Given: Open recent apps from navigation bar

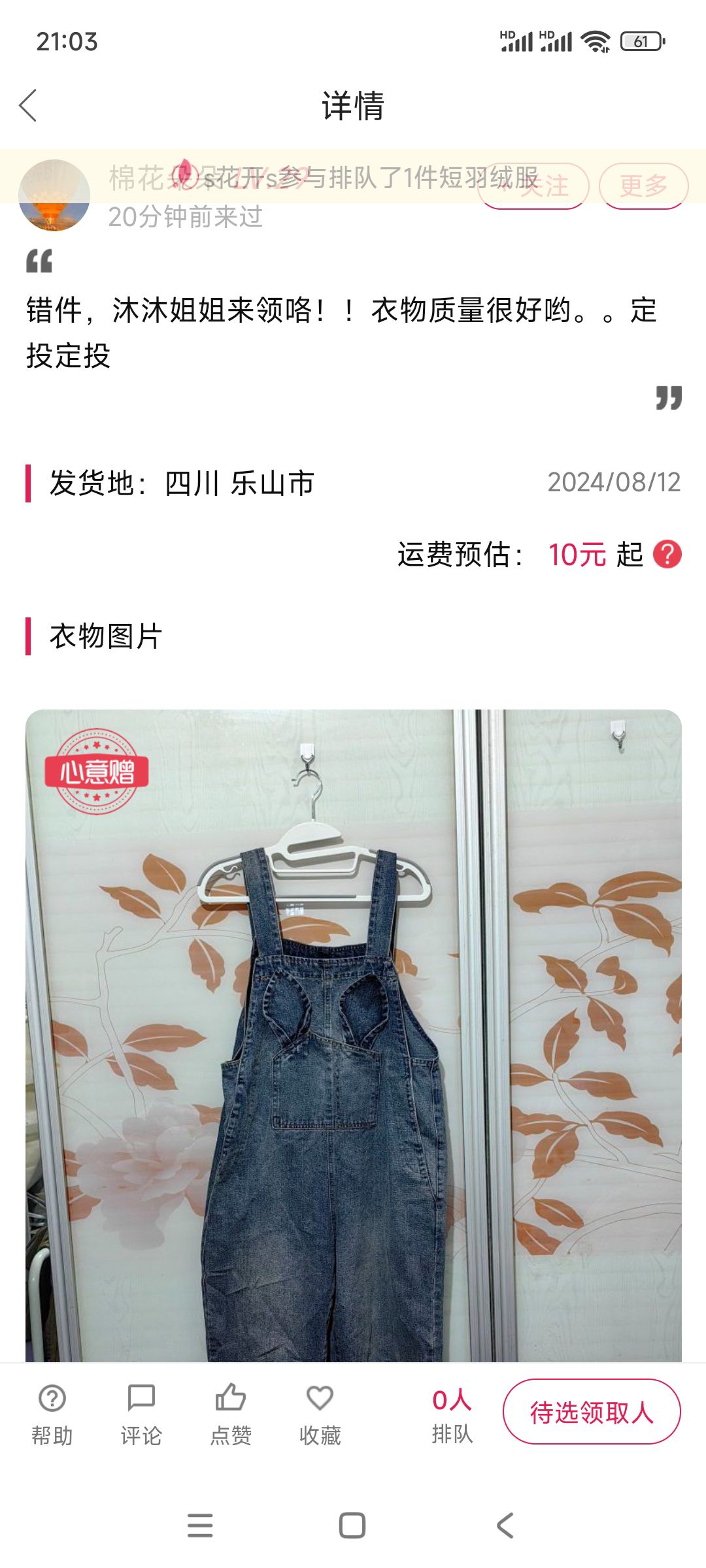Looking at the screenshot, I should pyautogui.click(x=200, y=1526).
